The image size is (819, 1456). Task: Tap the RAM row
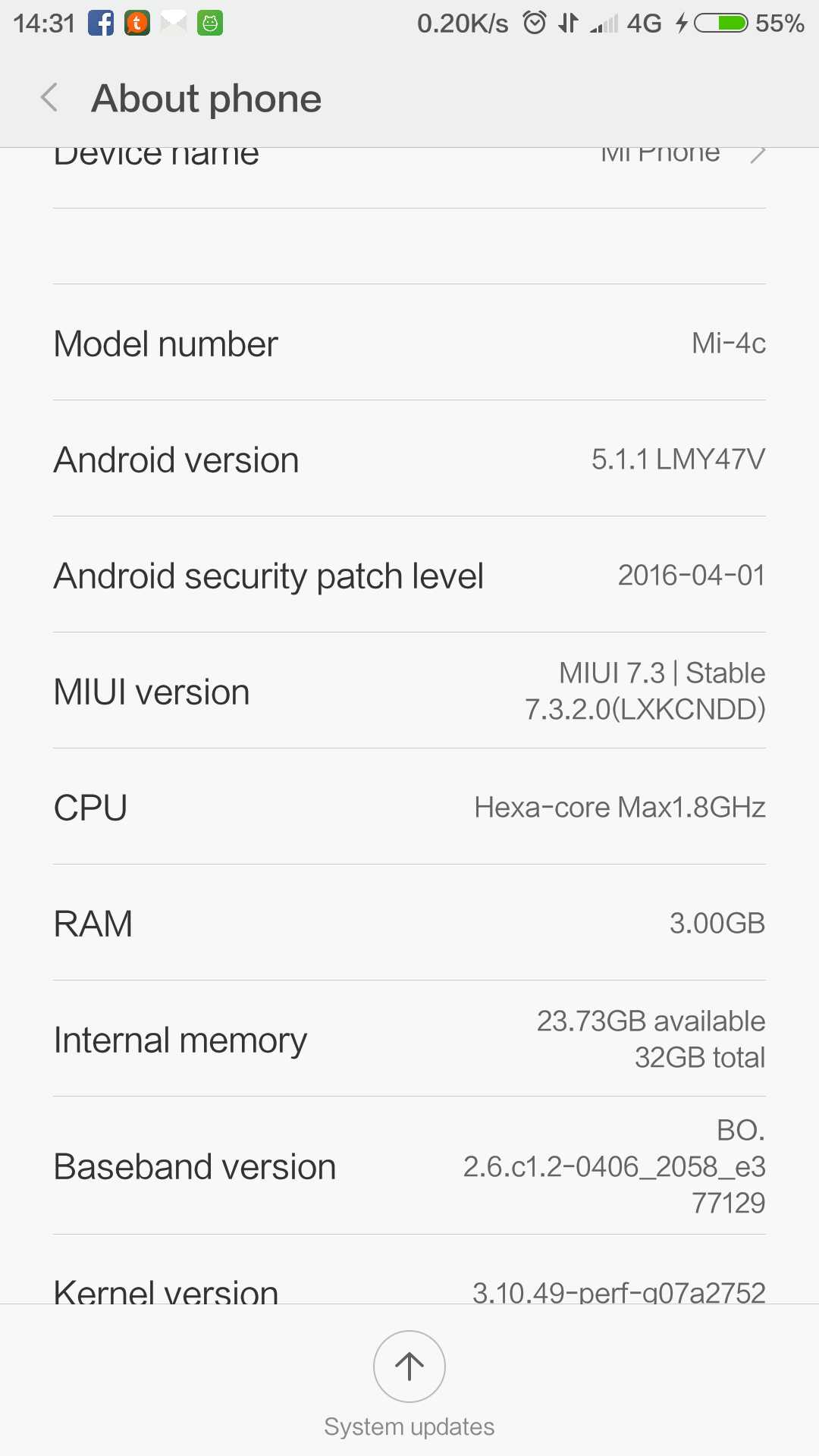[x=409, y=923]
